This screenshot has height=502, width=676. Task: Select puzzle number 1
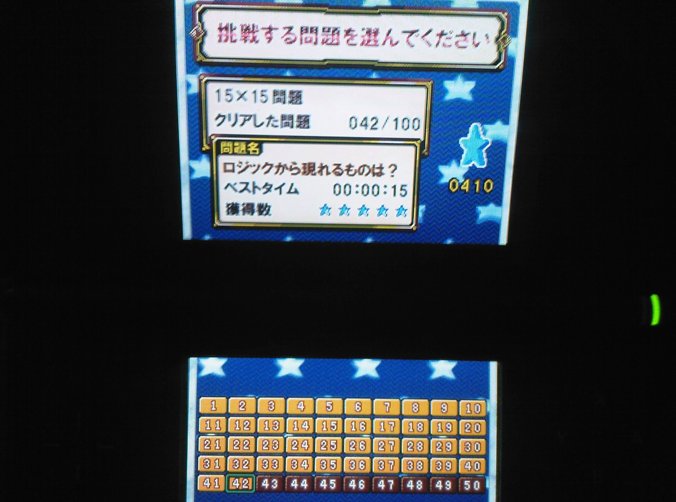click(x=212, y=407)
